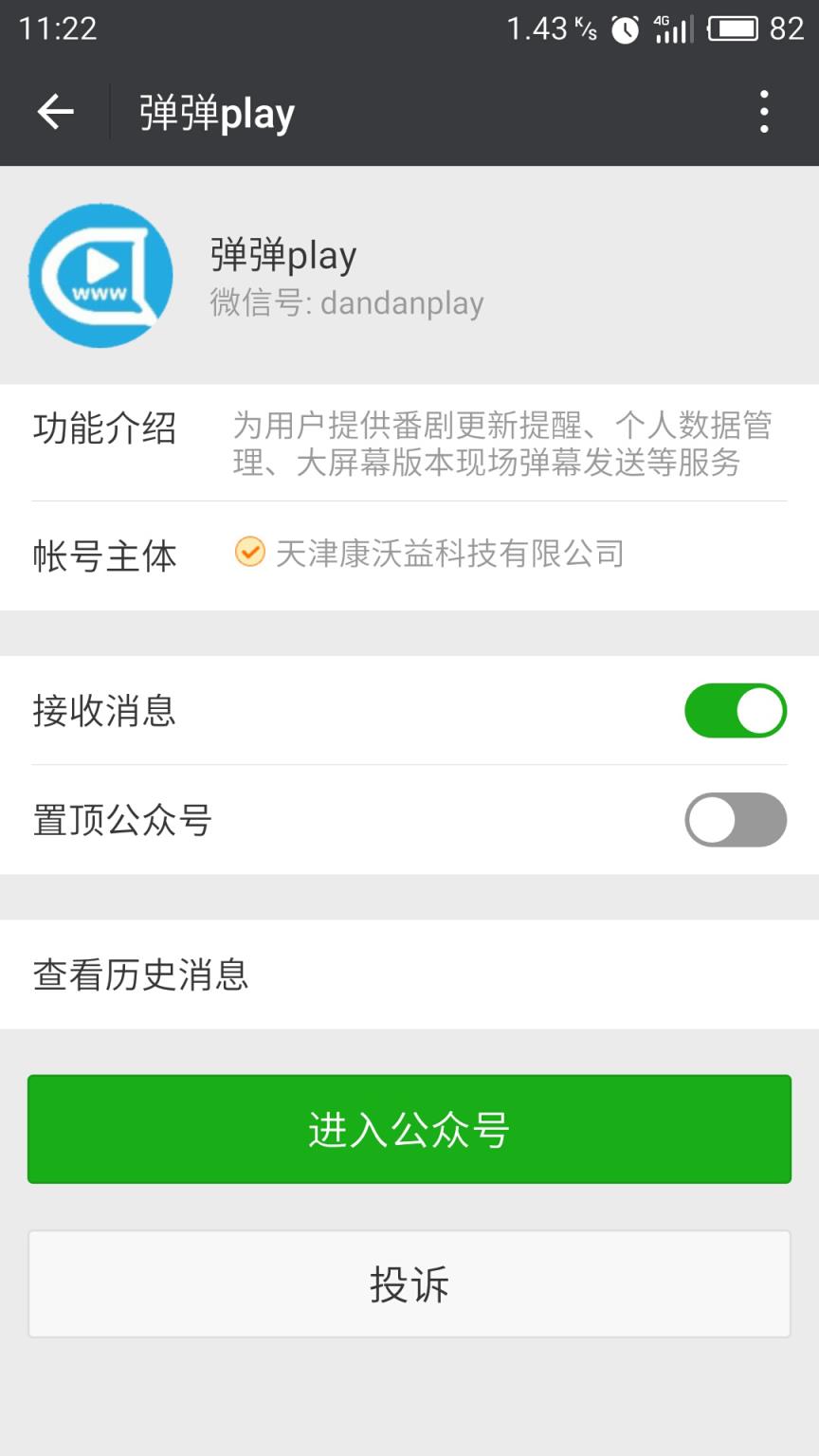Tap the 11:22 clock in status bar
Image resolution: width=819 pixels, height=1456 pixels.
pyautogui.click(x=57, y=30)
